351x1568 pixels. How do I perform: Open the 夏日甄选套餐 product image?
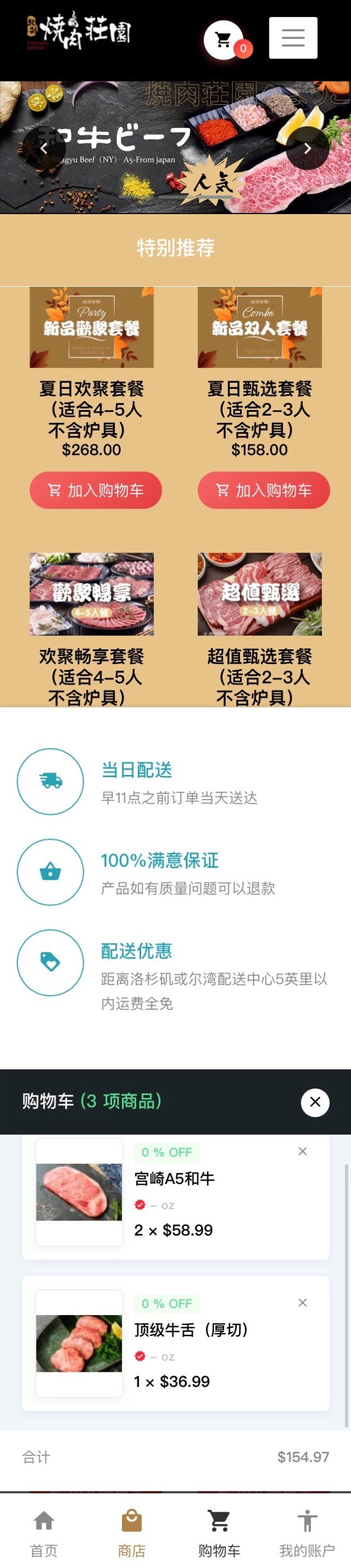click(260, 328)
